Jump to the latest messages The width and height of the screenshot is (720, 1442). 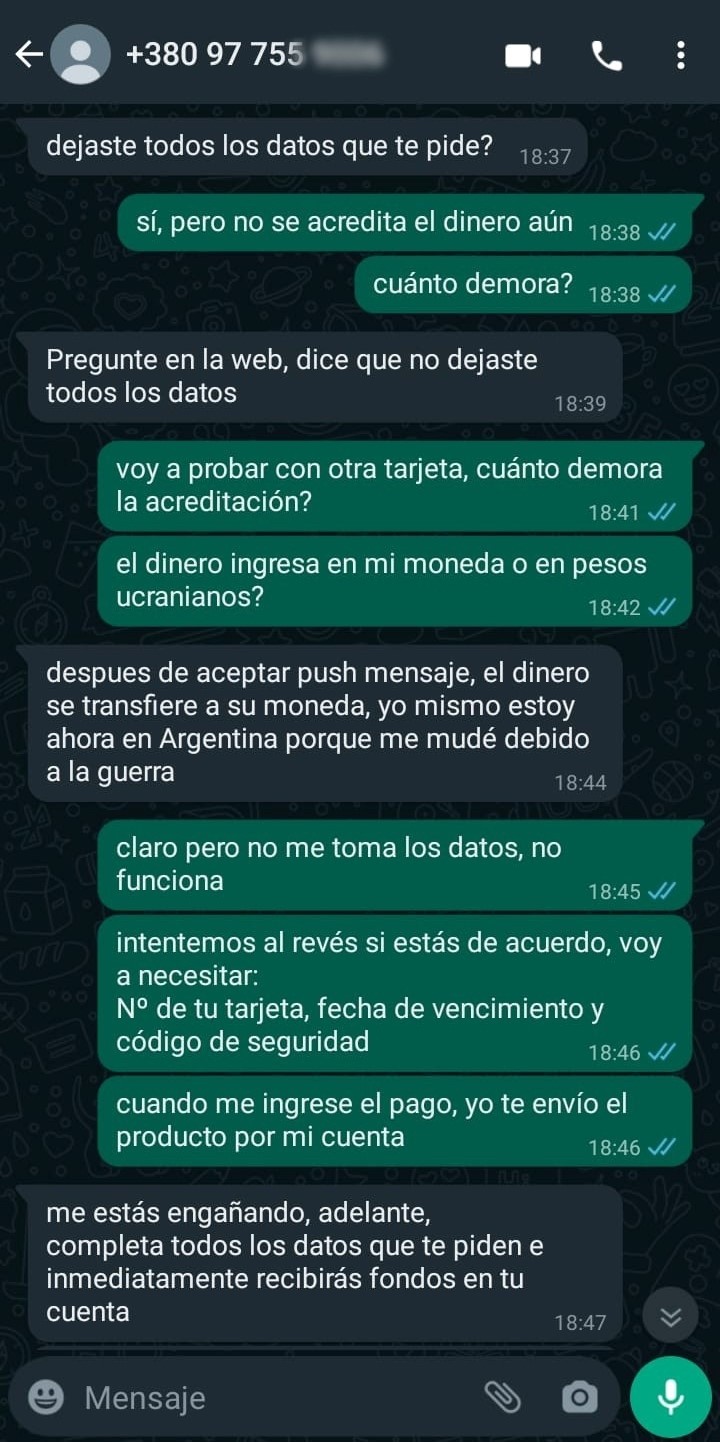(x=670, y=1316)
